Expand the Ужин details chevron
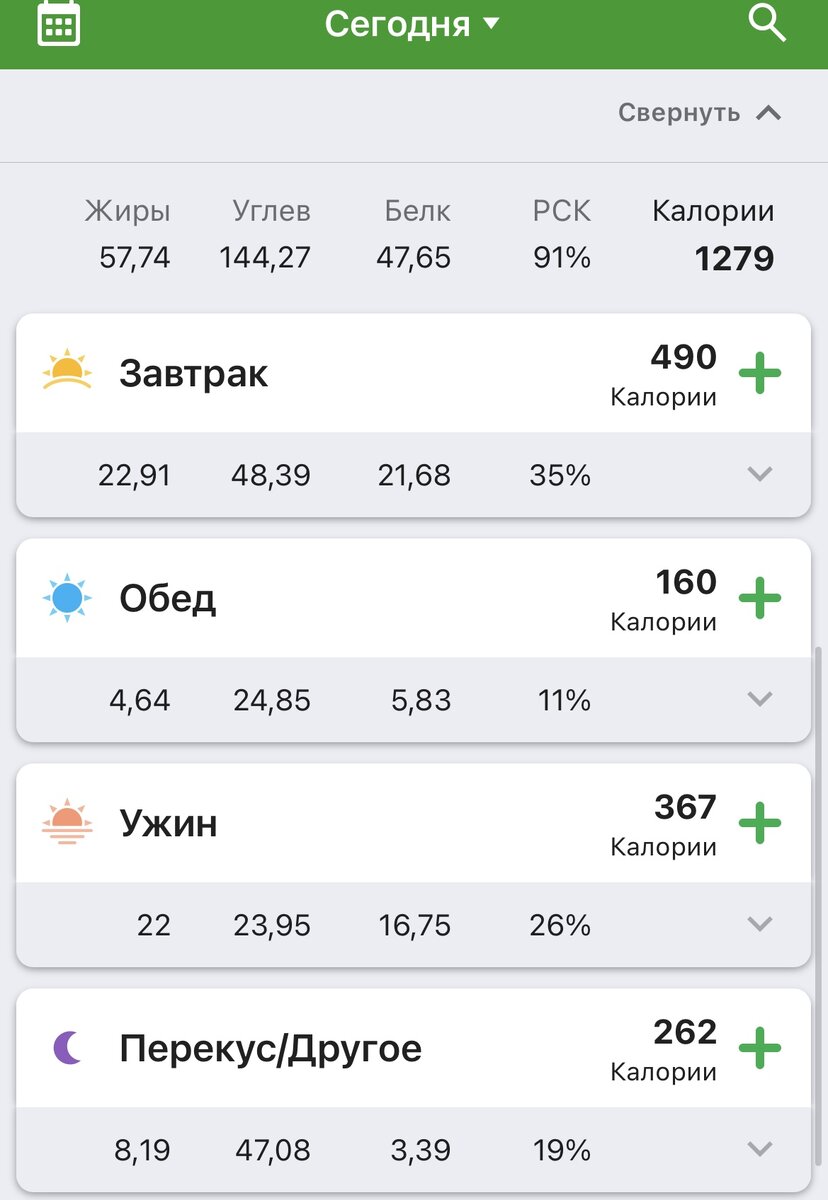The width and height of the screenshot is (828, 1200). [759, 925]
